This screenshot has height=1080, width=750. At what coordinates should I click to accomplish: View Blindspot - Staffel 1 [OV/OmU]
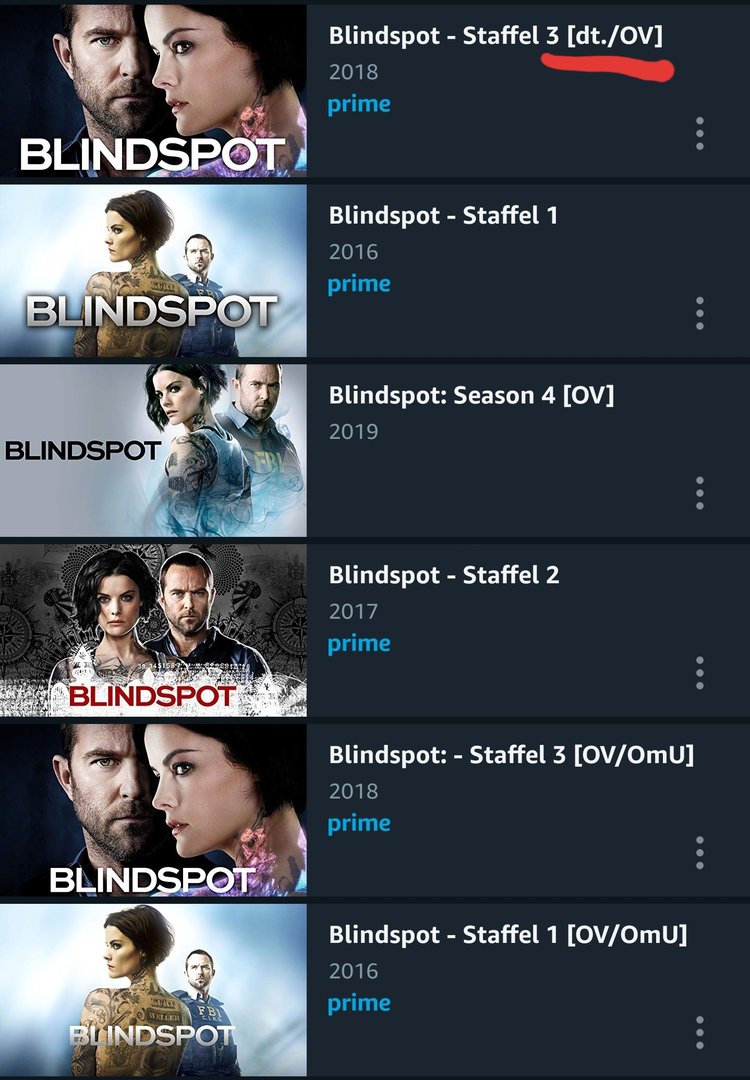click(507, 935)
